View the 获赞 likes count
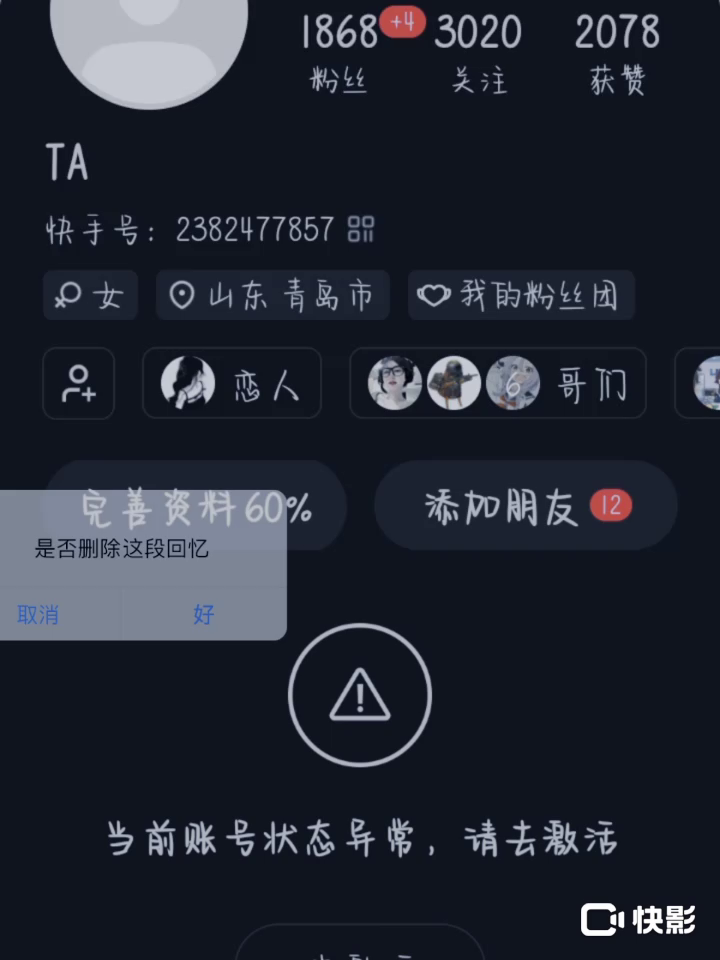The height and width of the screenshot is (960, 720). tap(617, 52)
